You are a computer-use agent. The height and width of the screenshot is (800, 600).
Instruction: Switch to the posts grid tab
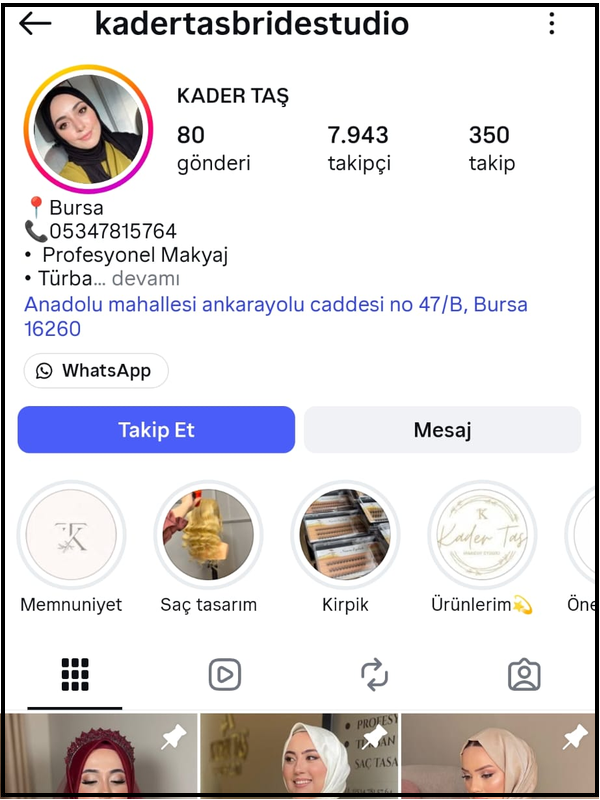[75, 676]
